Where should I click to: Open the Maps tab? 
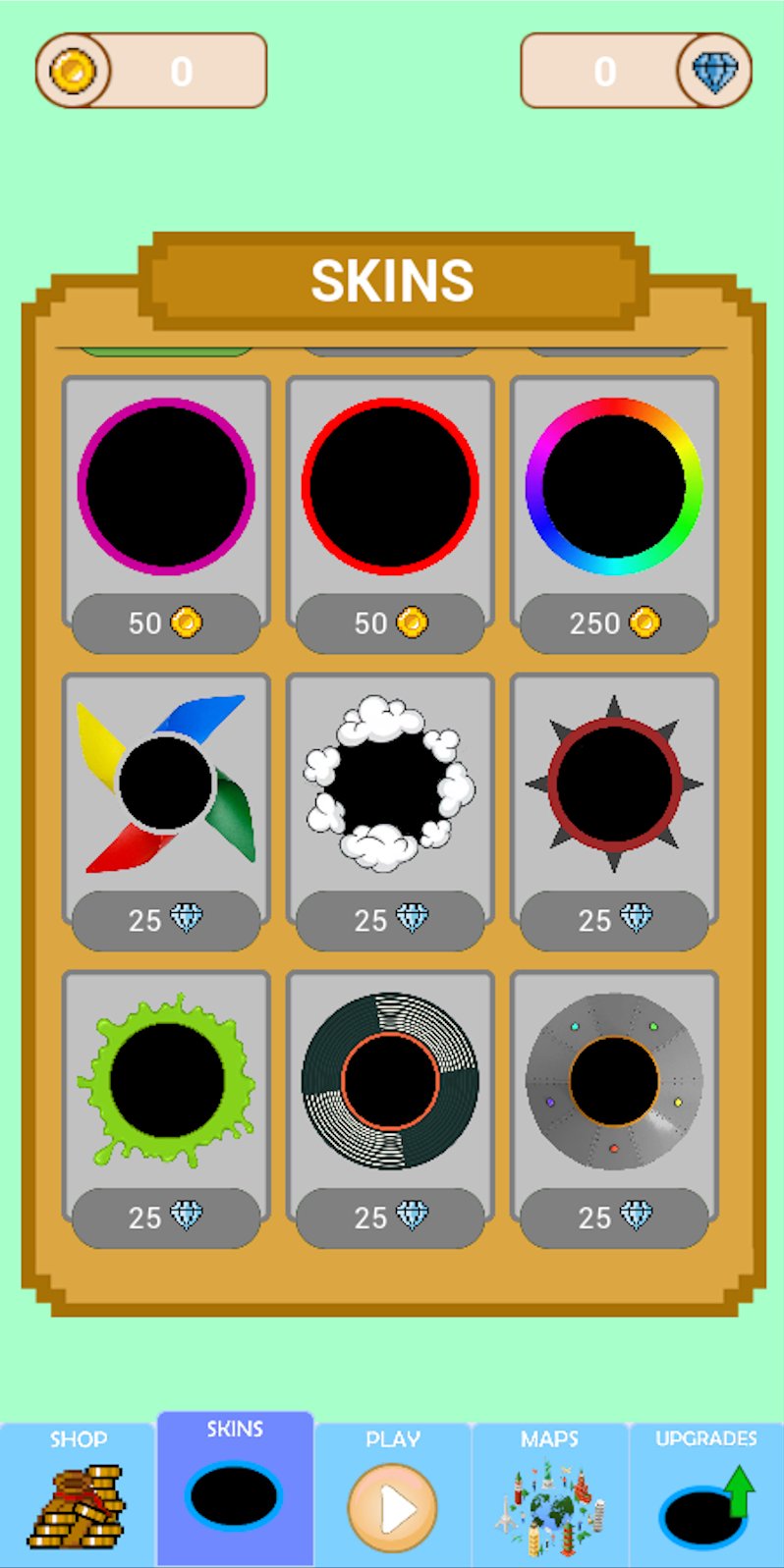coord(550,1492)
